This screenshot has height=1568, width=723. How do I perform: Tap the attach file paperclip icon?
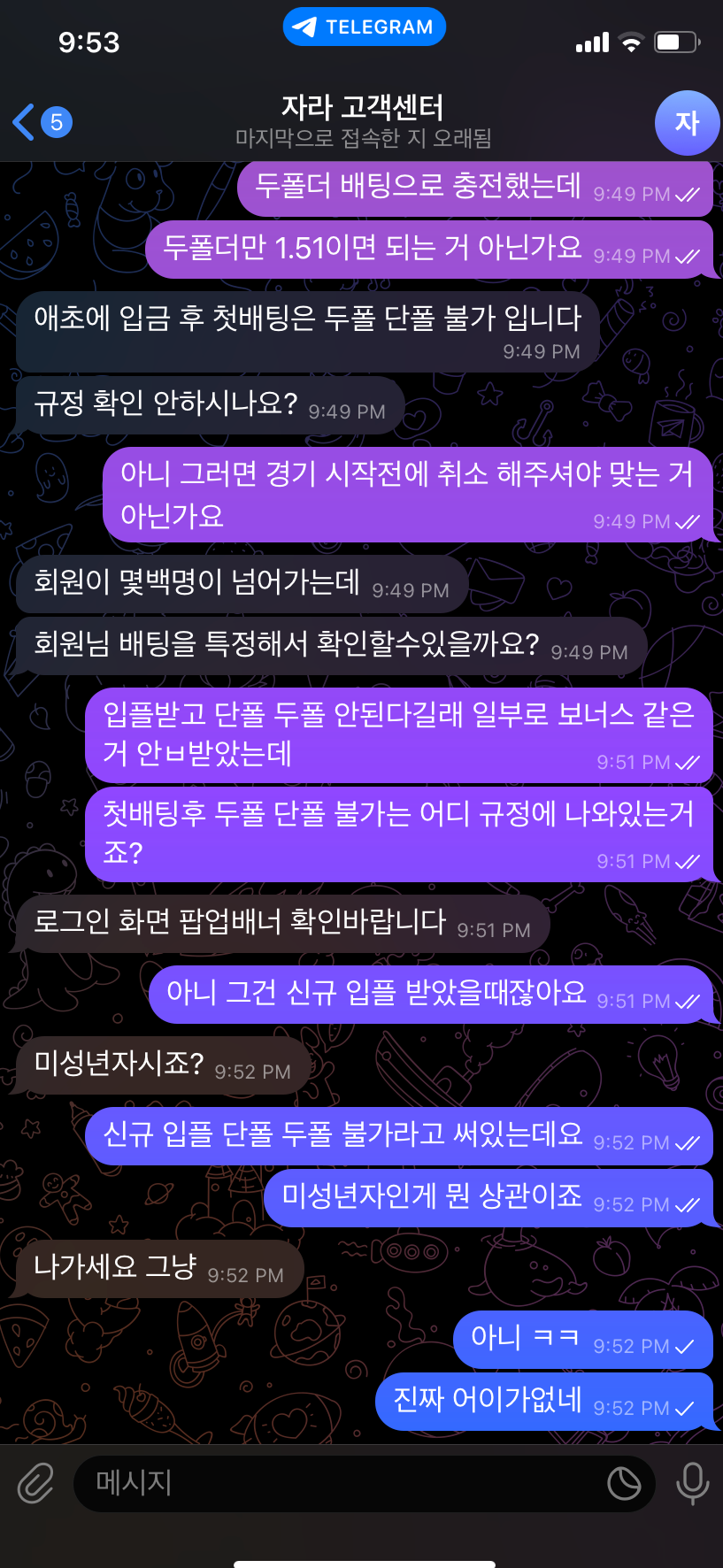coord(36,1484)
